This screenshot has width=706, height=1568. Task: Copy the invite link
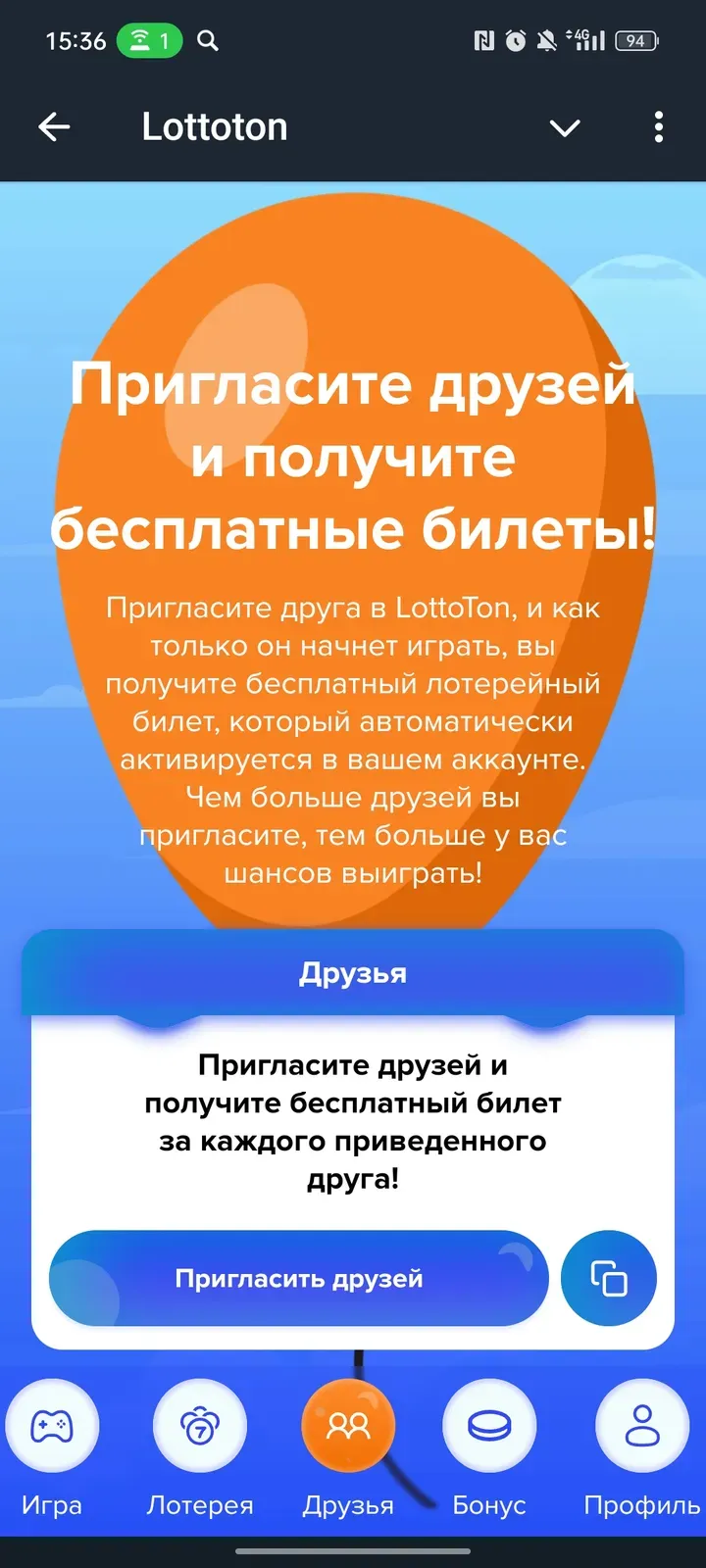click(x=608, y=1278)
